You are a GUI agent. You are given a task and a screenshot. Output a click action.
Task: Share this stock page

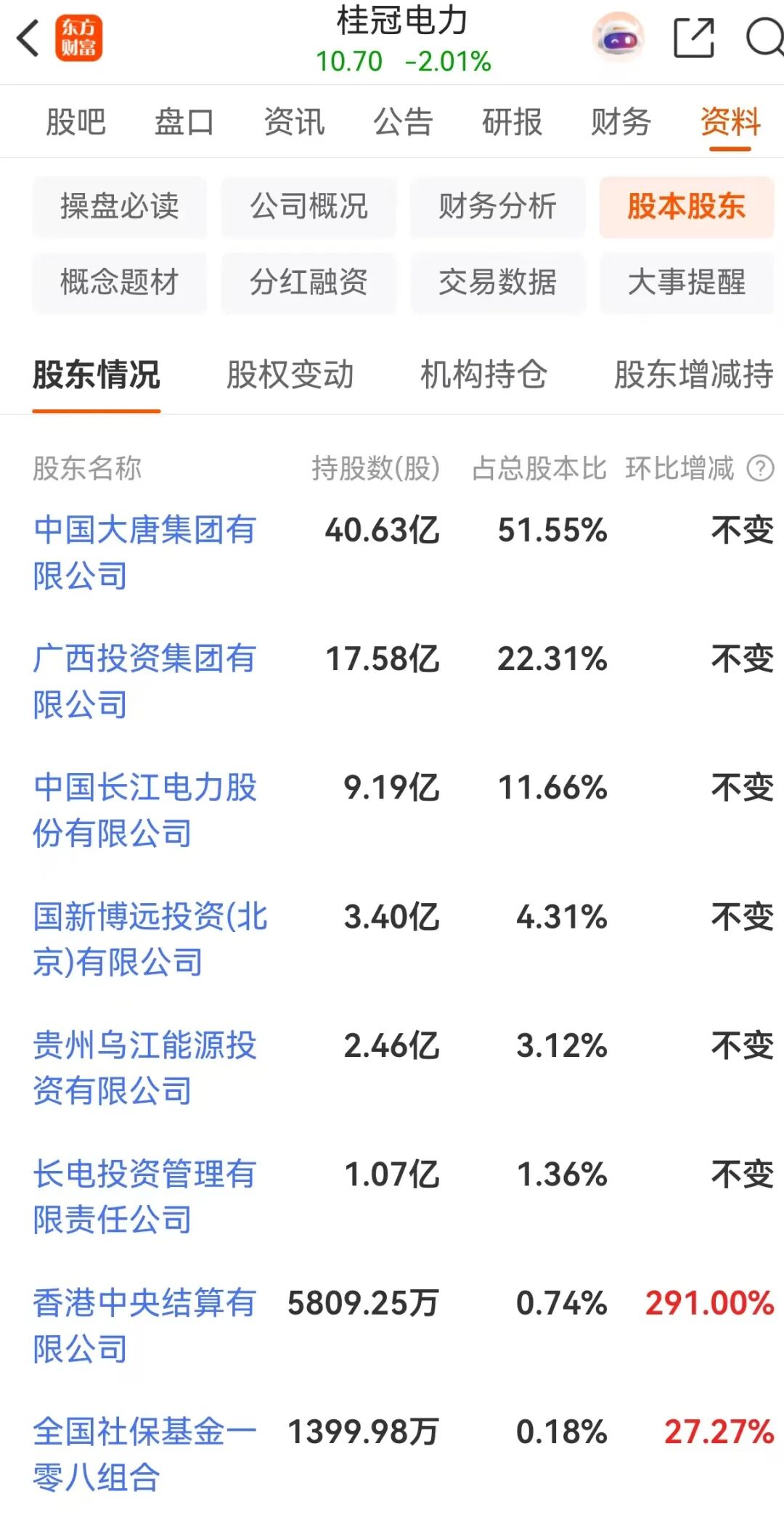(694, 38)
